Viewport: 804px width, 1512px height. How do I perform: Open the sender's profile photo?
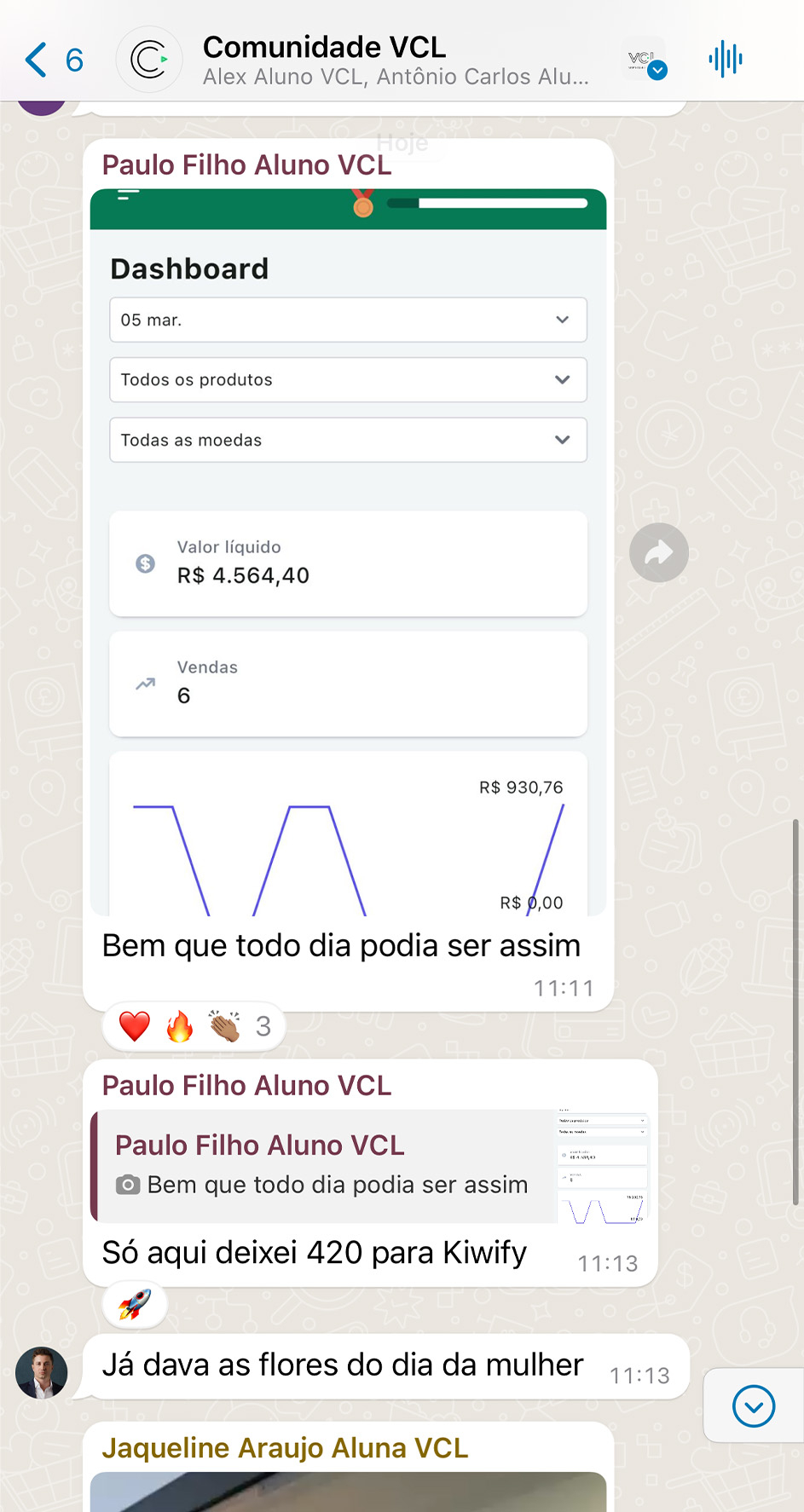click(x=41, y=1372)
